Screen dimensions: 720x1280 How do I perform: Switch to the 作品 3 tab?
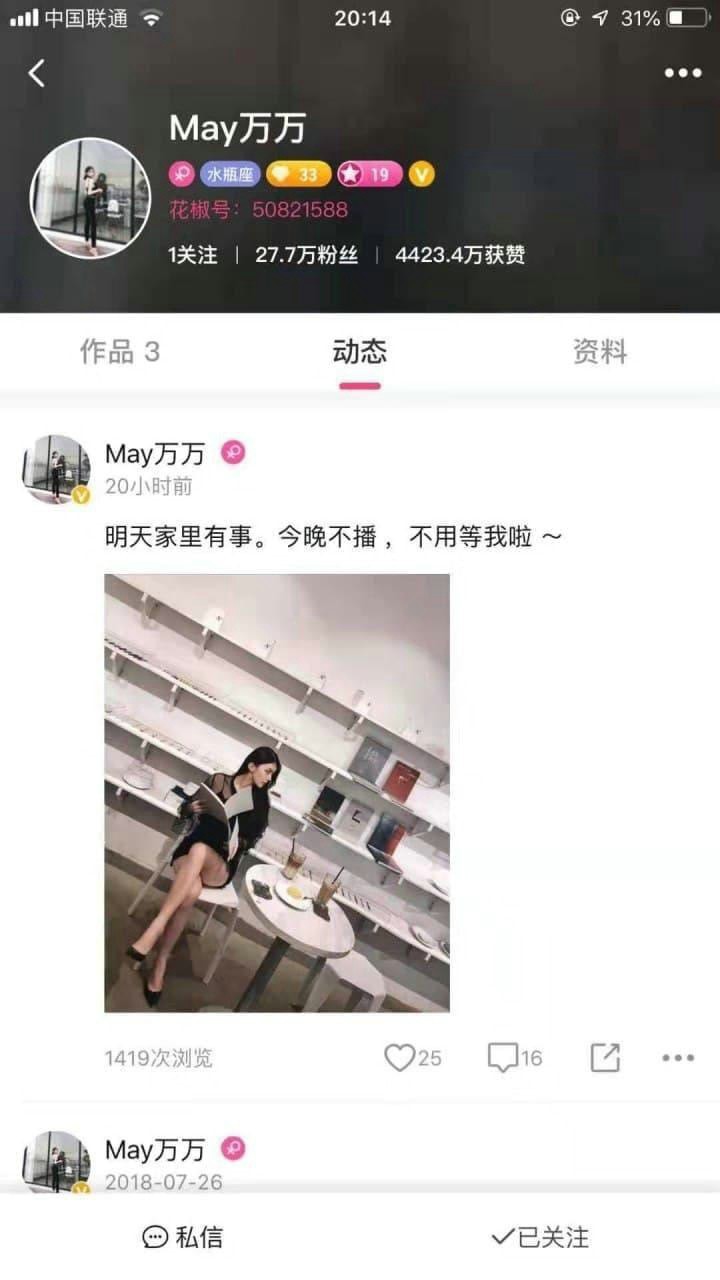[119, 352]
